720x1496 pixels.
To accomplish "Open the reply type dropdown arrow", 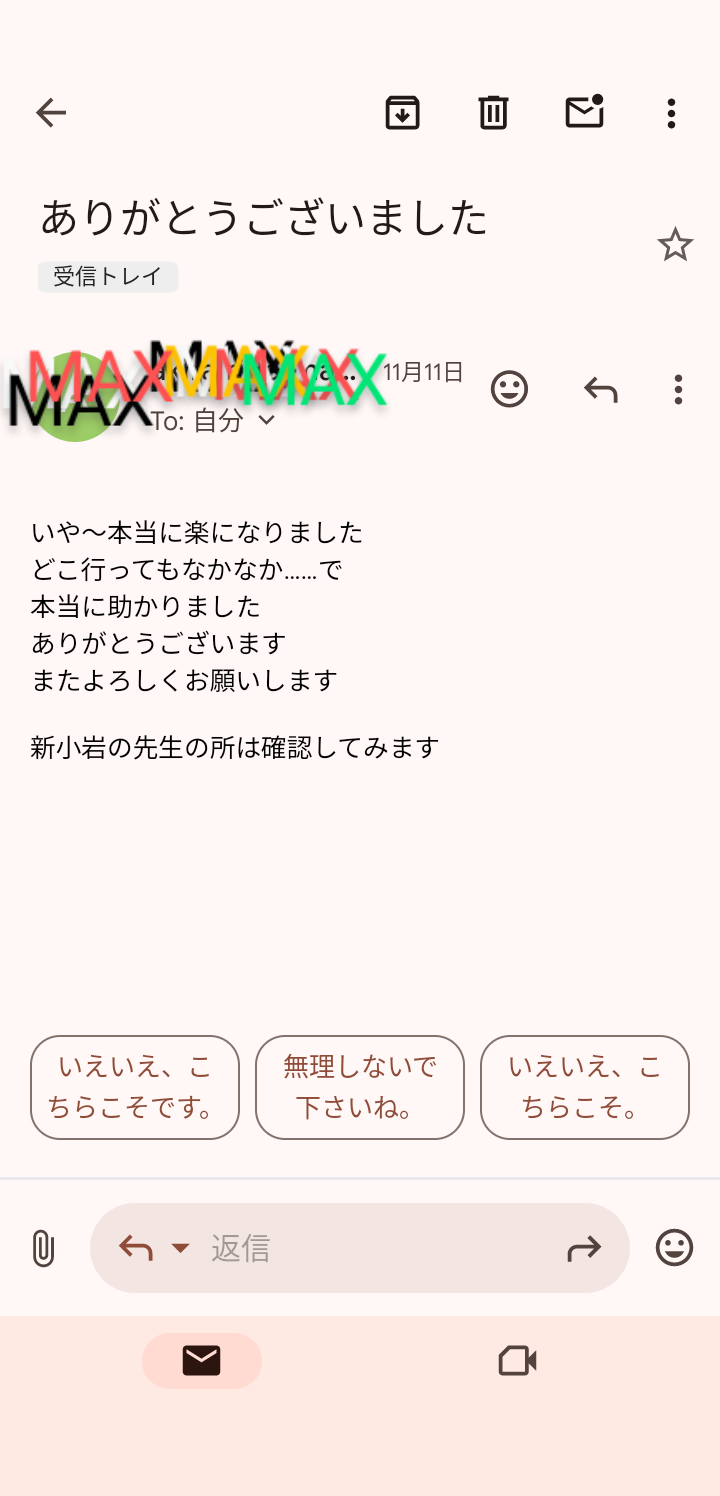I will coord(180,1248).
